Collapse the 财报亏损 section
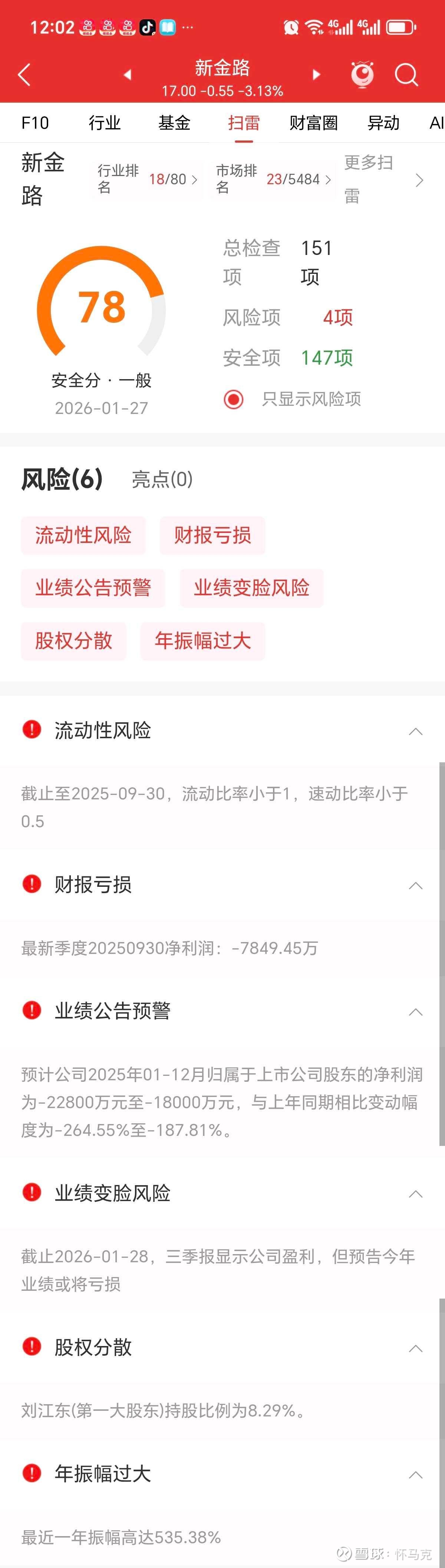 pos(416,885)
